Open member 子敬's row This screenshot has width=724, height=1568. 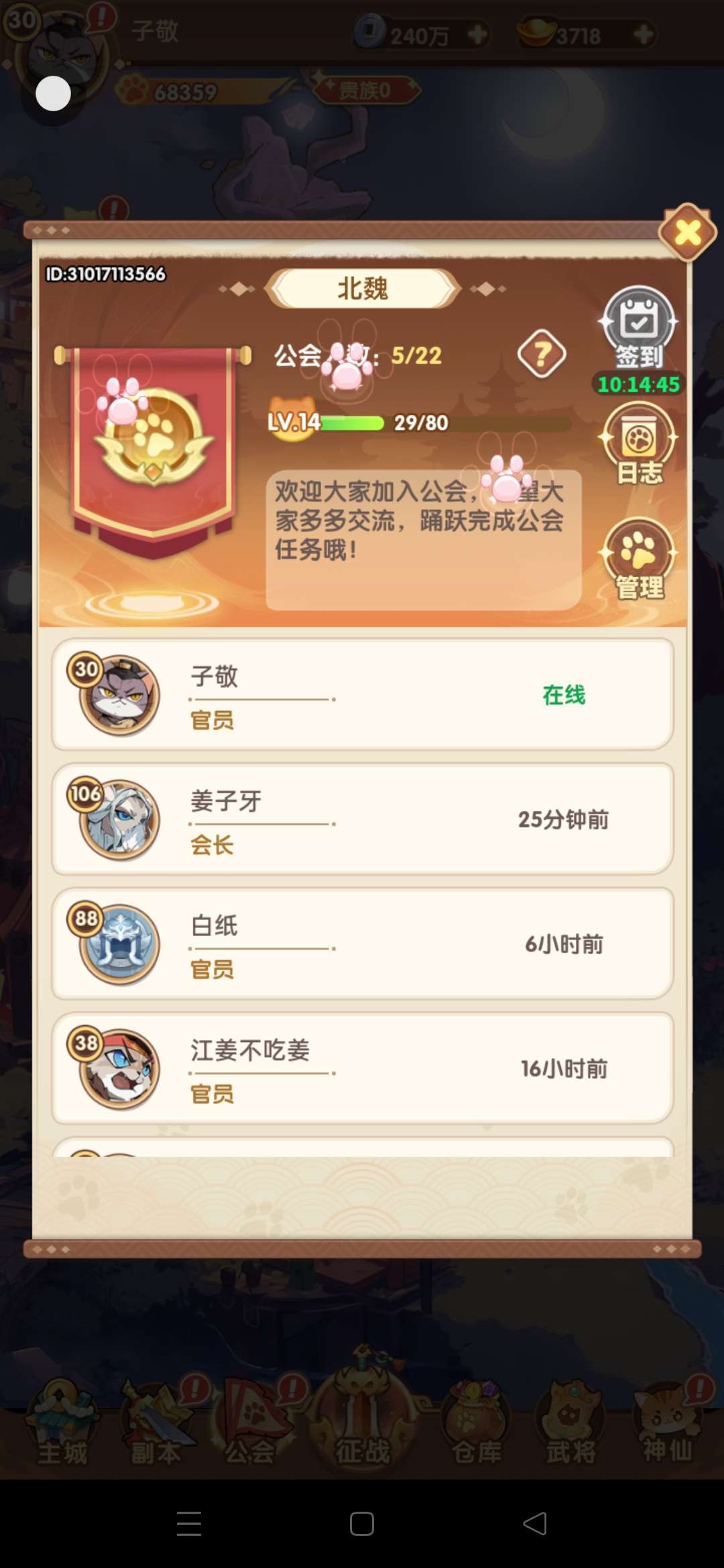(362, 694)
